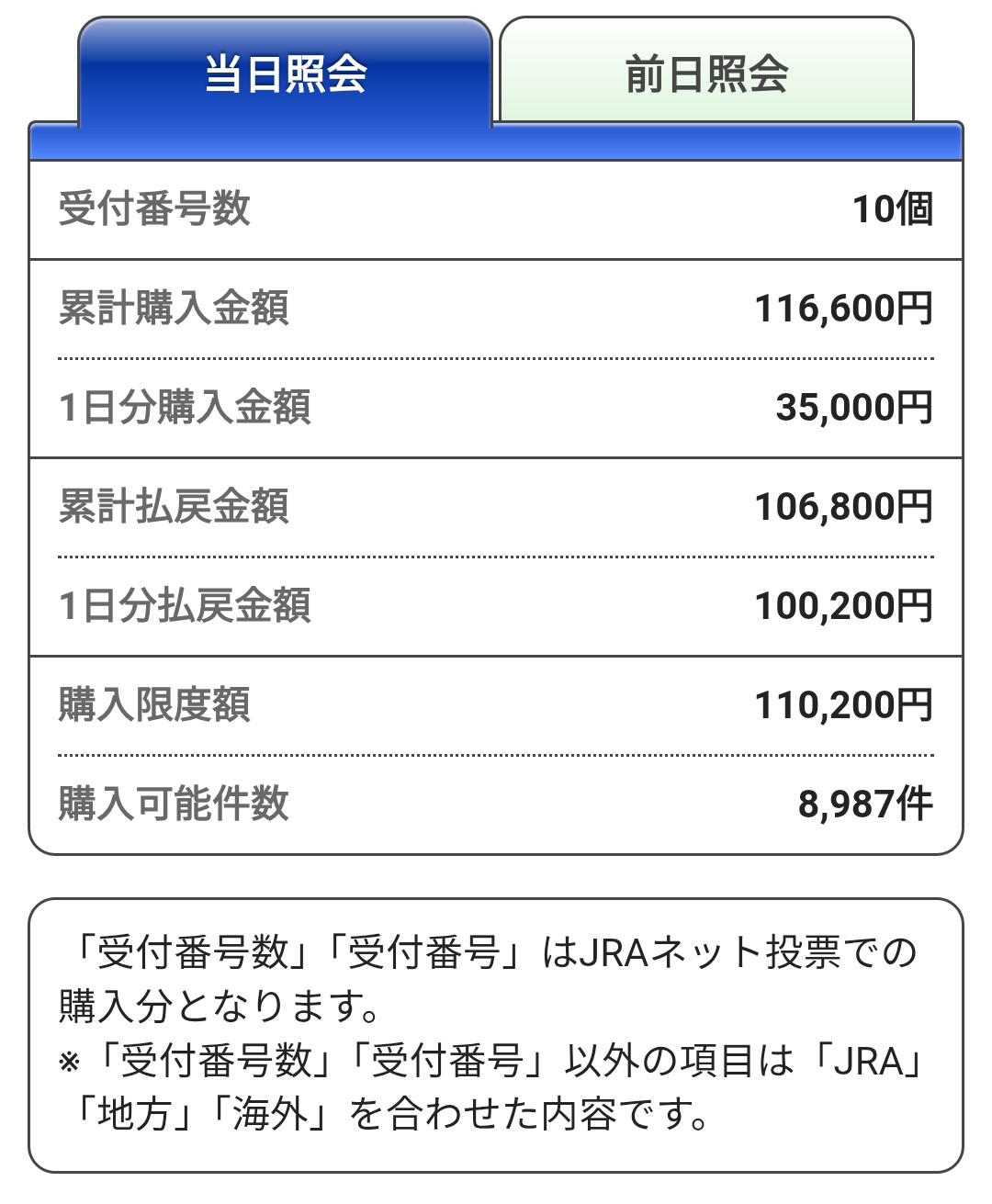
Task: Select the 当日照会 tab
Action: 286,73
